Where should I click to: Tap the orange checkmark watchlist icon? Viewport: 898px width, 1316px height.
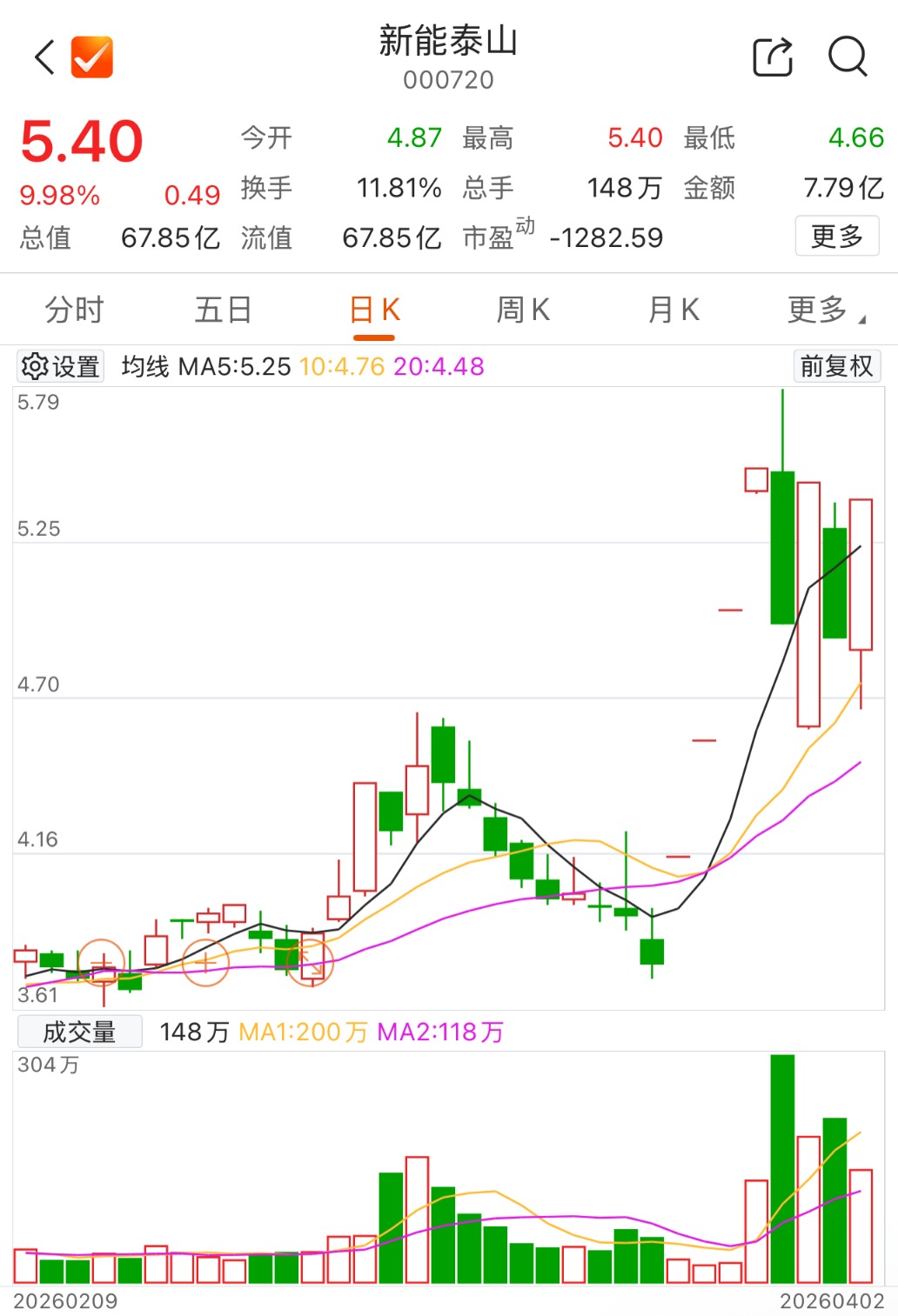93,57
